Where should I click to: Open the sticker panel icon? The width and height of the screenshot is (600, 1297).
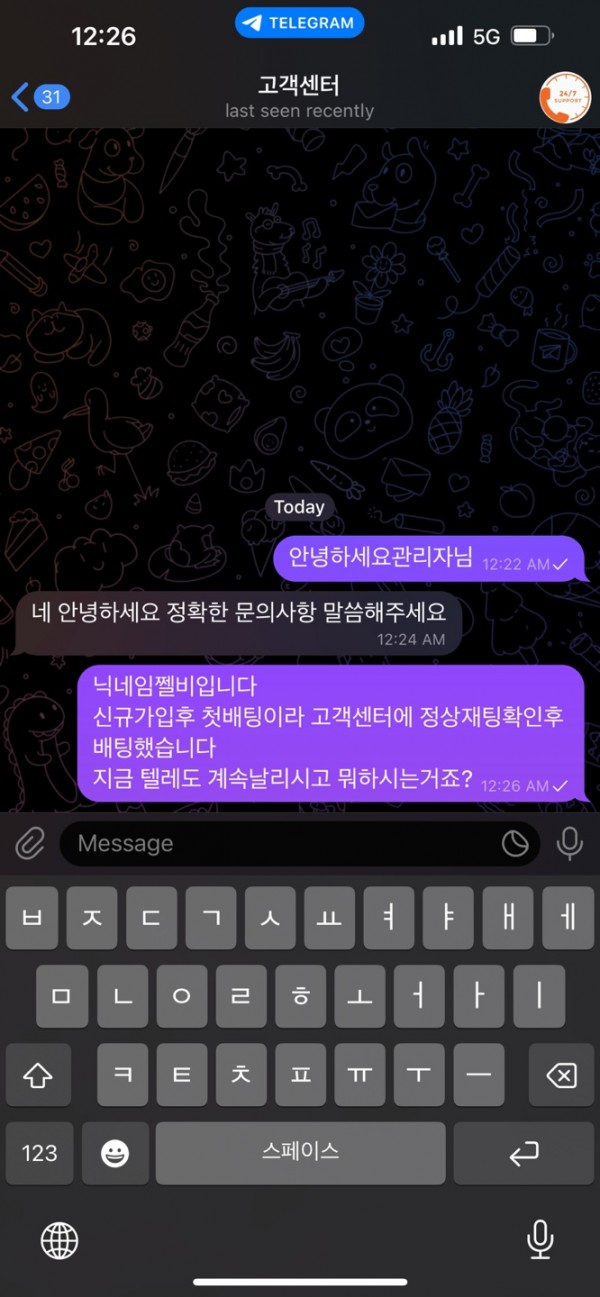tap(515, 844)
